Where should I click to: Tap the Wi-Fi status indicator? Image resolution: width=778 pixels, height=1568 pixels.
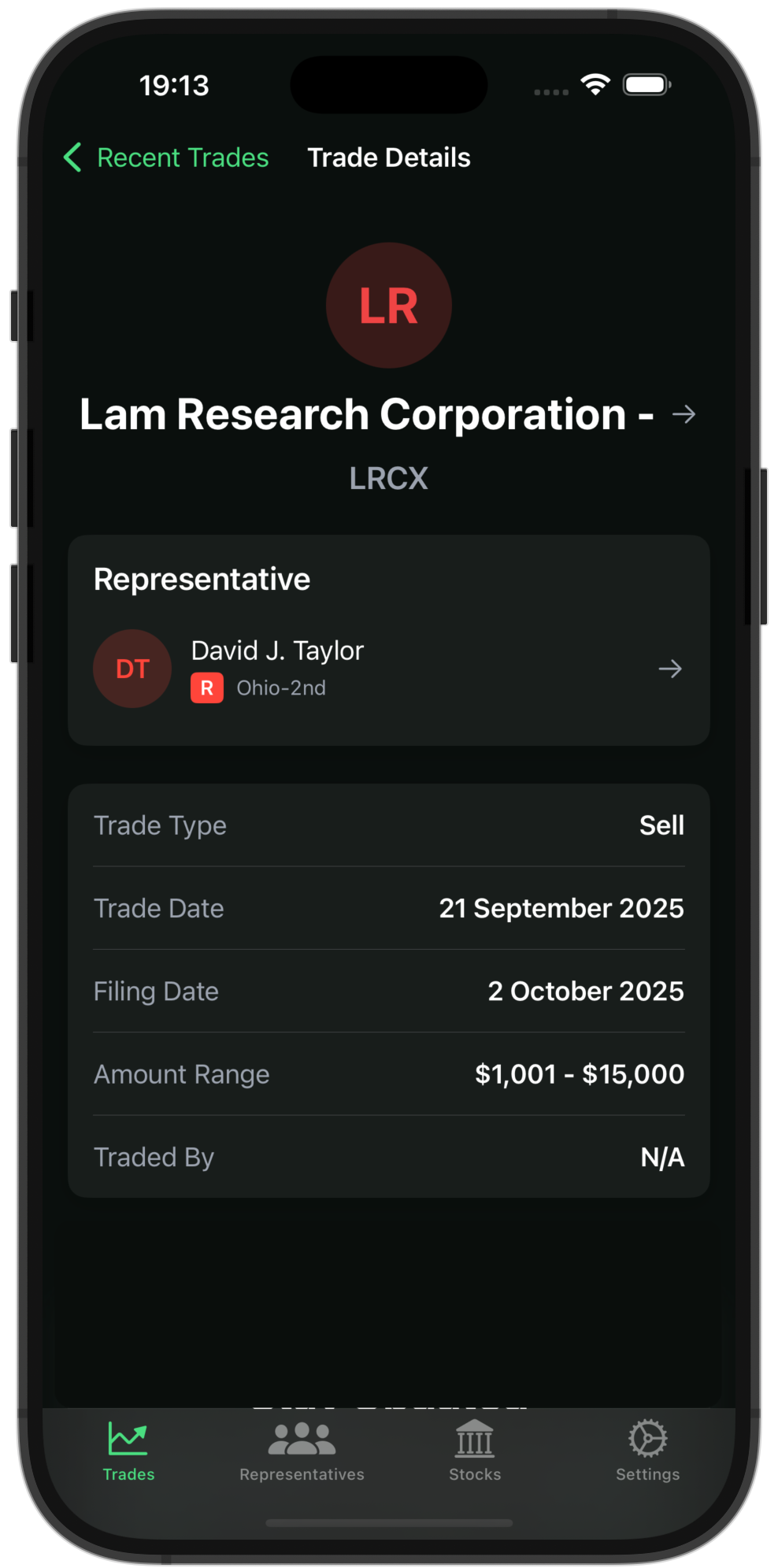coord(594,83)
